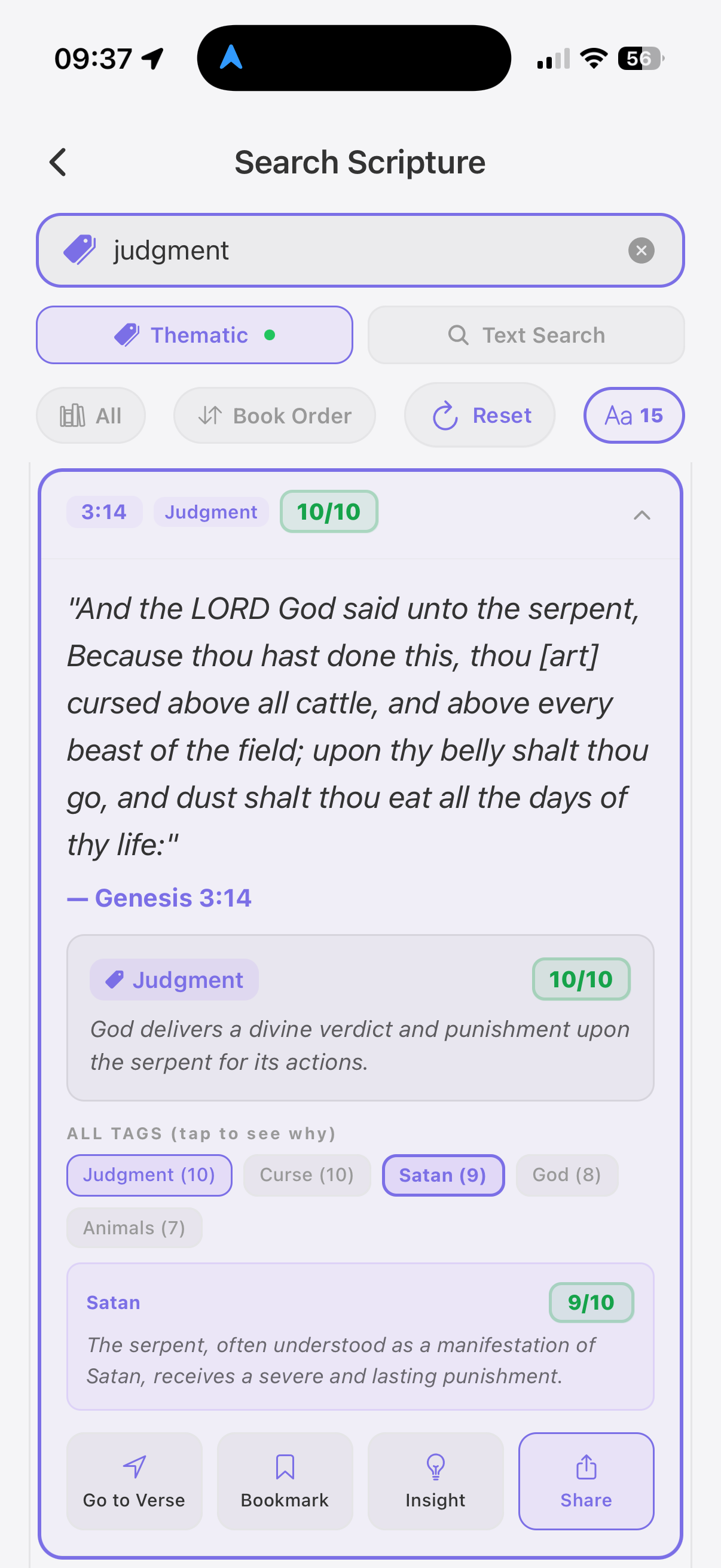Share this verse
This screenshot has height=1568, width=721.
tap(586, 1480)
